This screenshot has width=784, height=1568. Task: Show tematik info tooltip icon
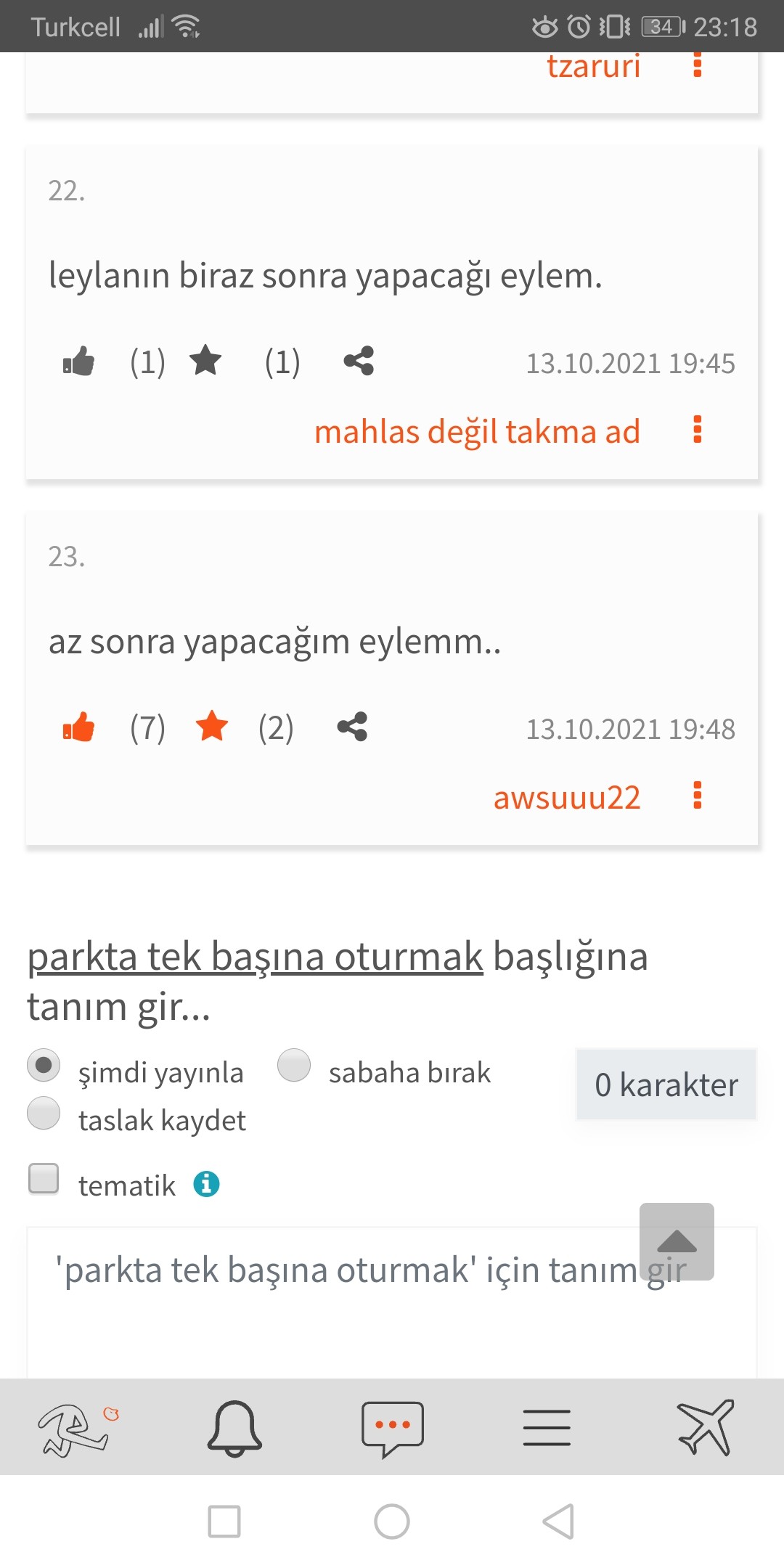tap(206, 1184)
